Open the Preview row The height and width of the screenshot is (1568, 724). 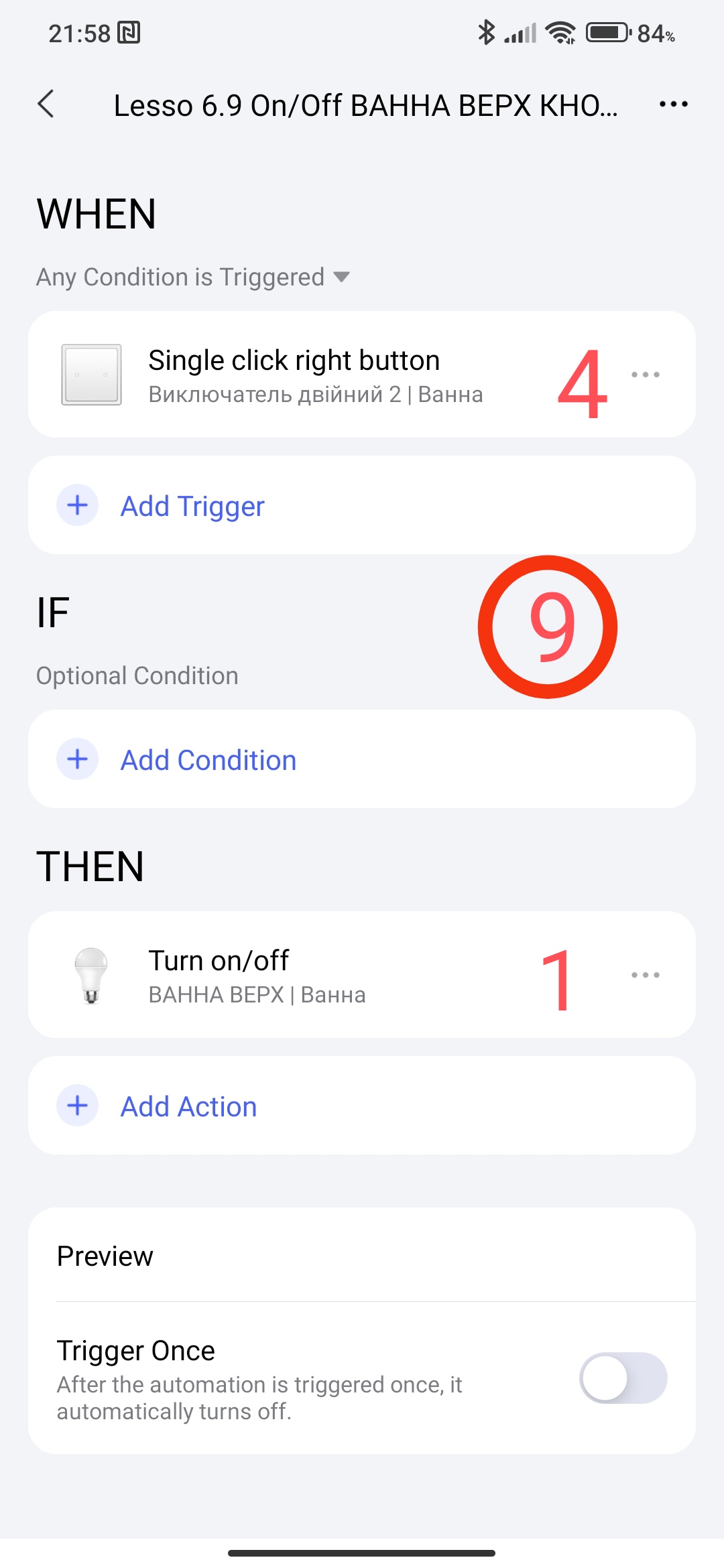pos(362,1256)
